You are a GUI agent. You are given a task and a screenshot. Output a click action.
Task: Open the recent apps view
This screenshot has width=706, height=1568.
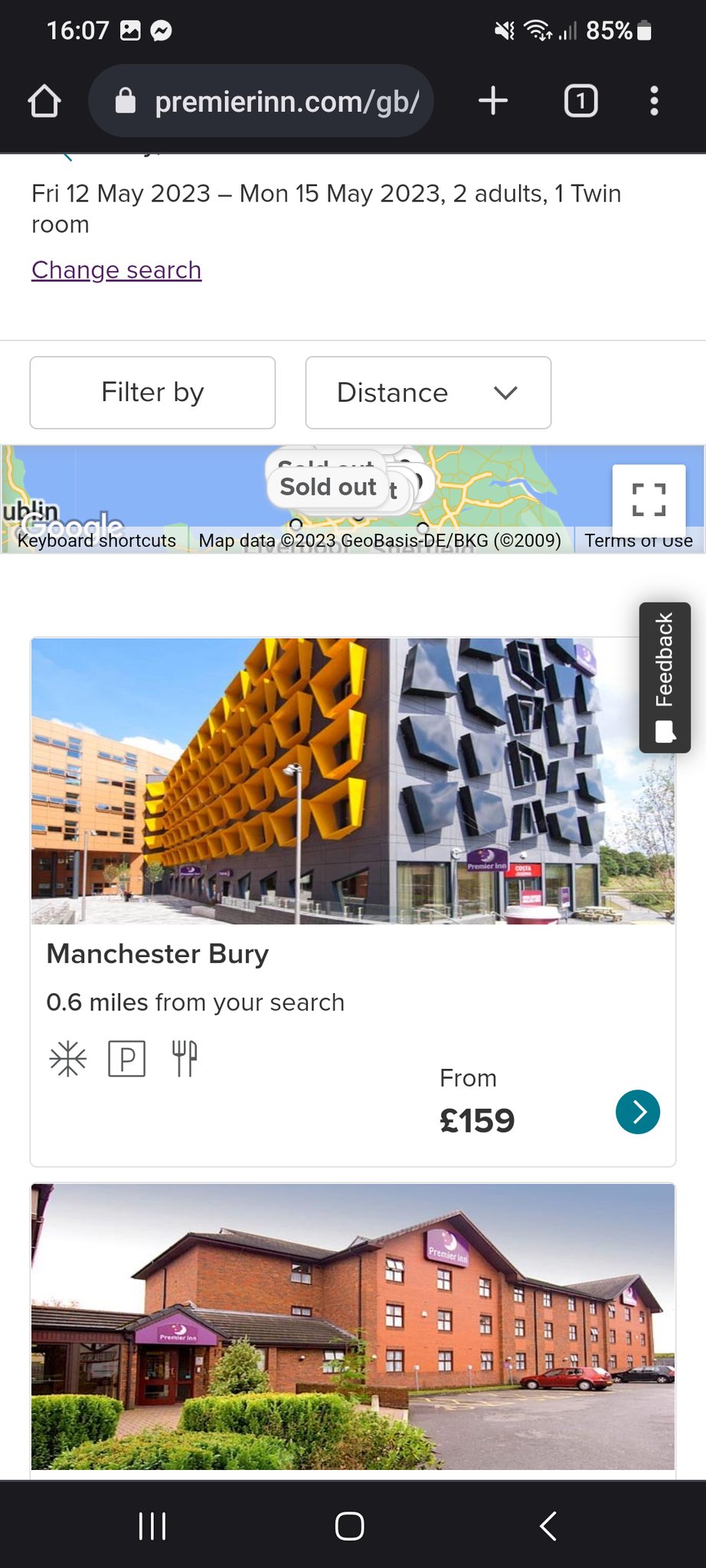click(x=152, y=1525)
